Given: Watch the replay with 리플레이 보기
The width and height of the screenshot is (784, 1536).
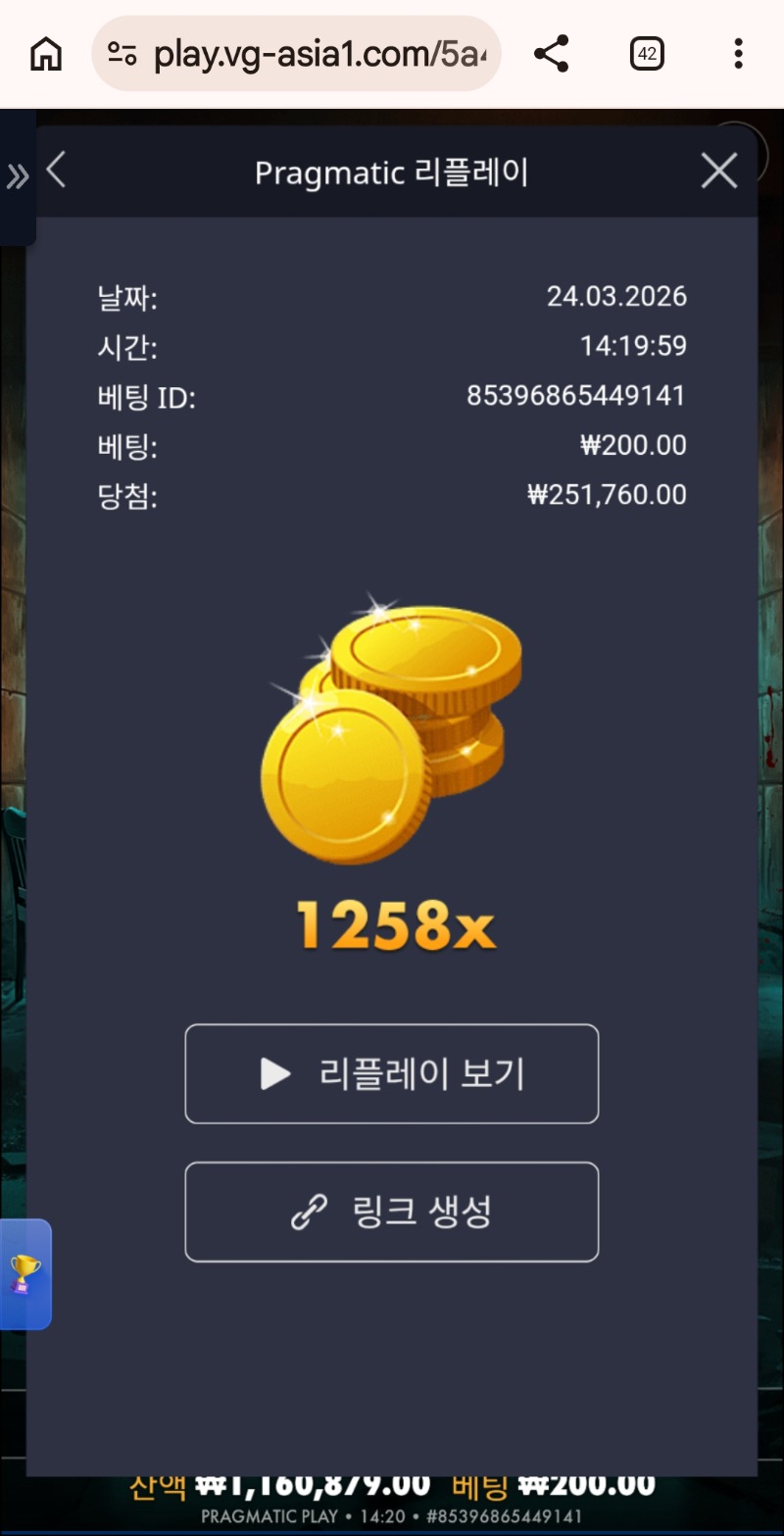Looking at the screenshot, I should pos(391,1074).
